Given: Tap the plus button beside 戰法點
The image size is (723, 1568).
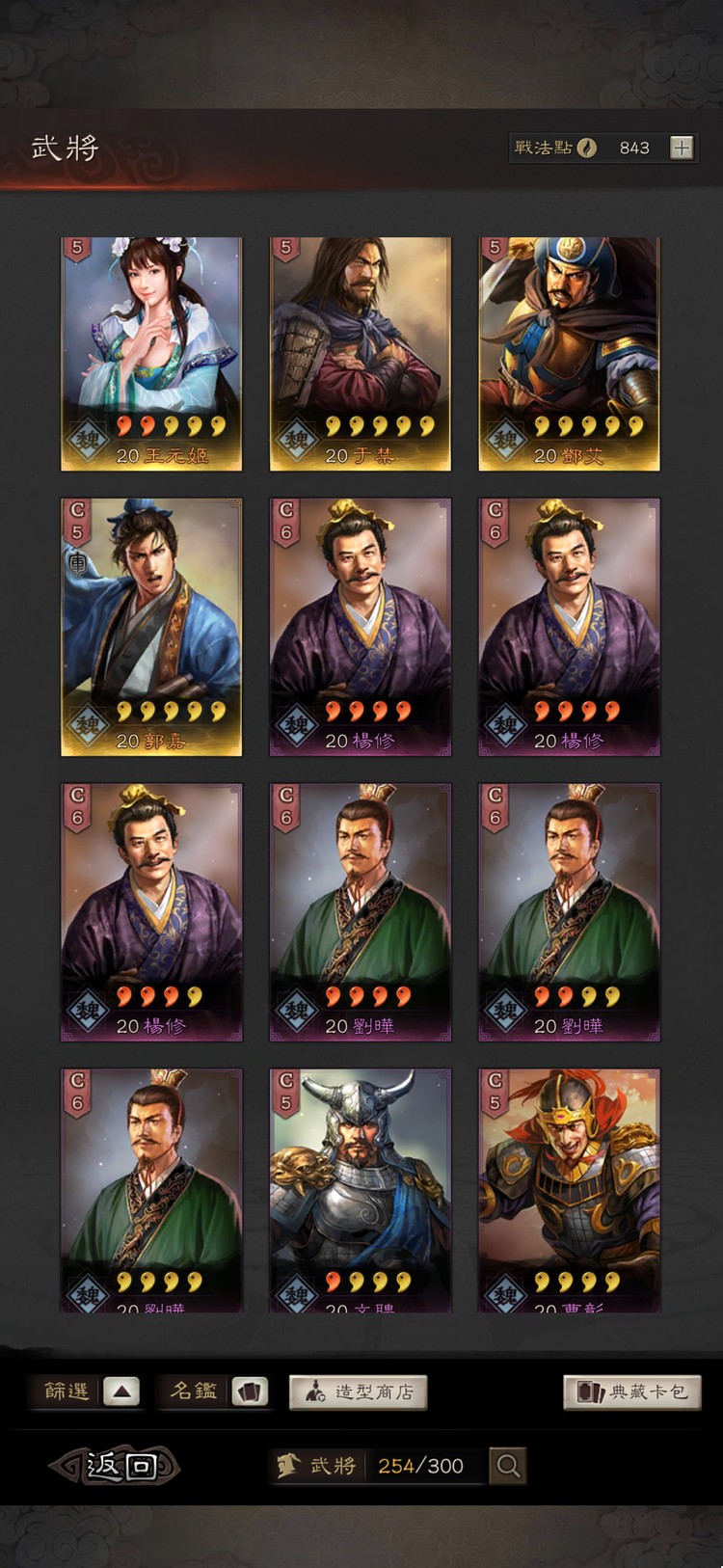Looking at the screenshot, I should [682, 148].
